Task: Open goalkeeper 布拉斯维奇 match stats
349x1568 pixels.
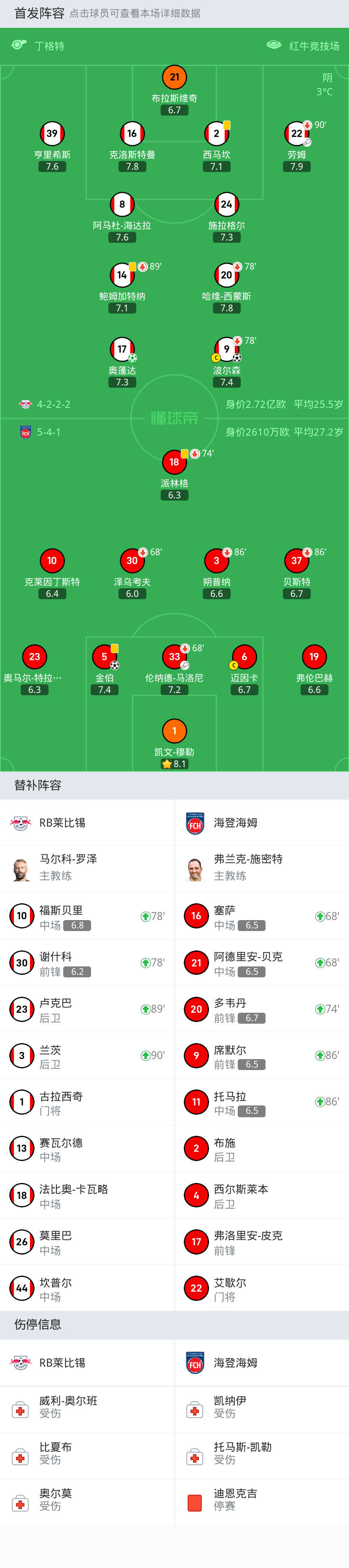Action: pos(174,78)
